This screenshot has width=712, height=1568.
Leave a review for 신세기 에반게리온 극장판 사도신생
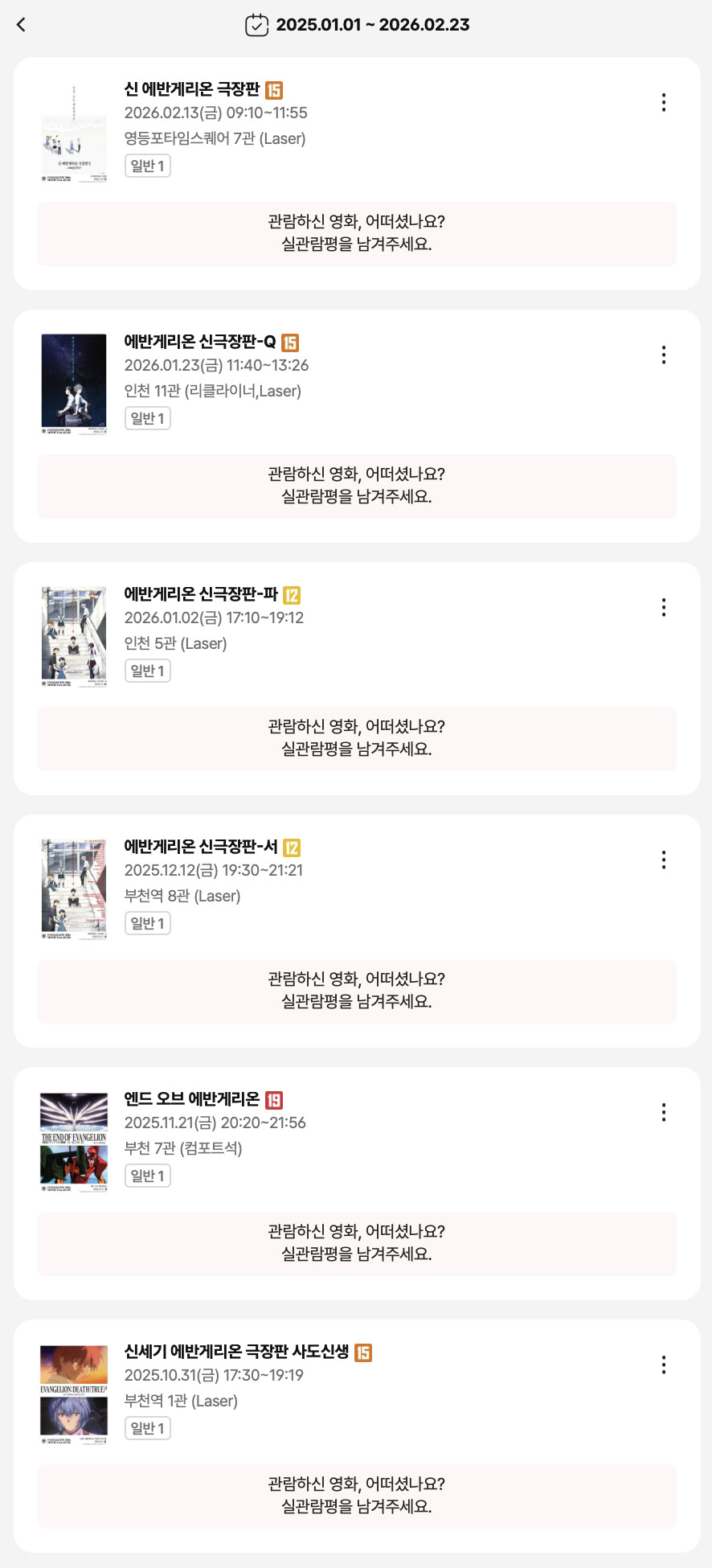(x=357, y=1496)
